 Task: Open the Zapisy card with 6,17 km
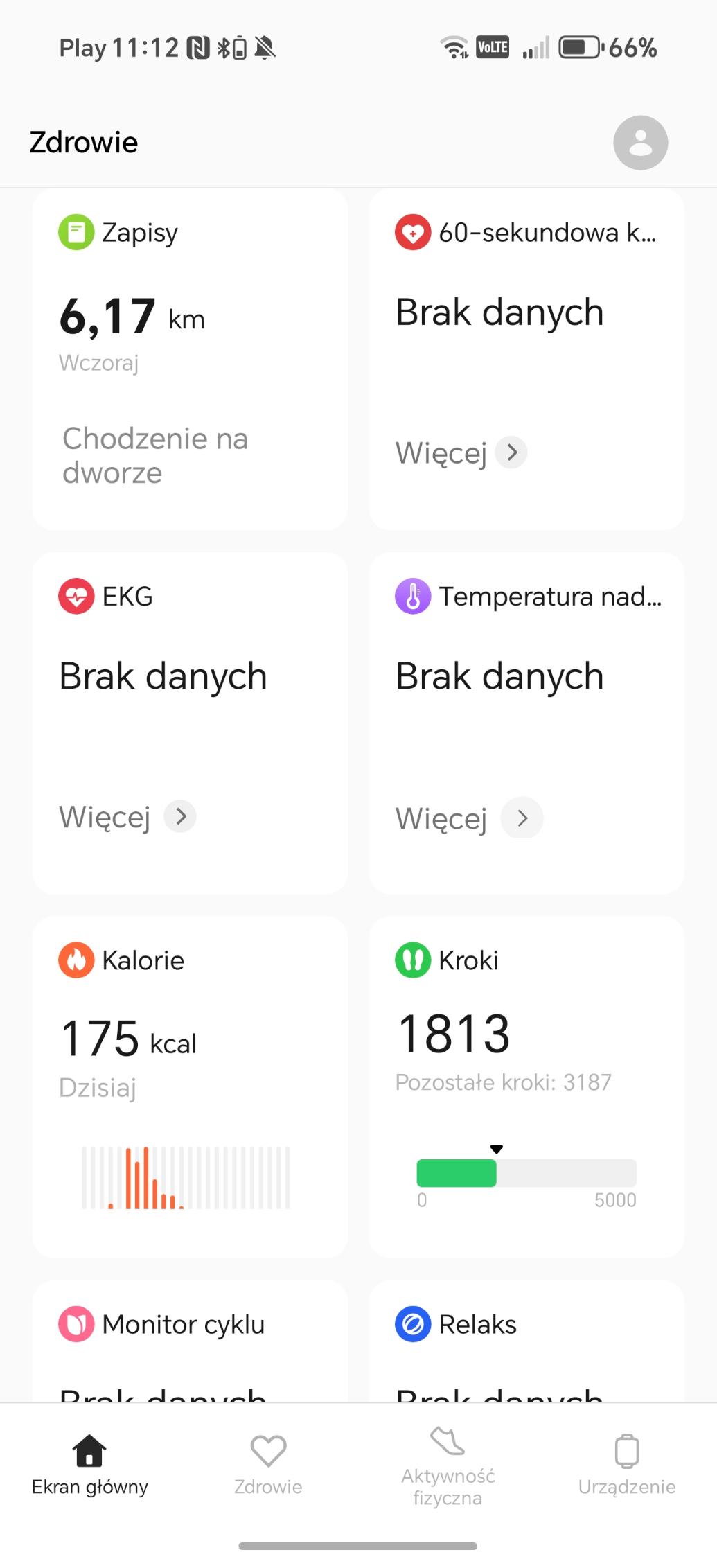coord(190,360)
